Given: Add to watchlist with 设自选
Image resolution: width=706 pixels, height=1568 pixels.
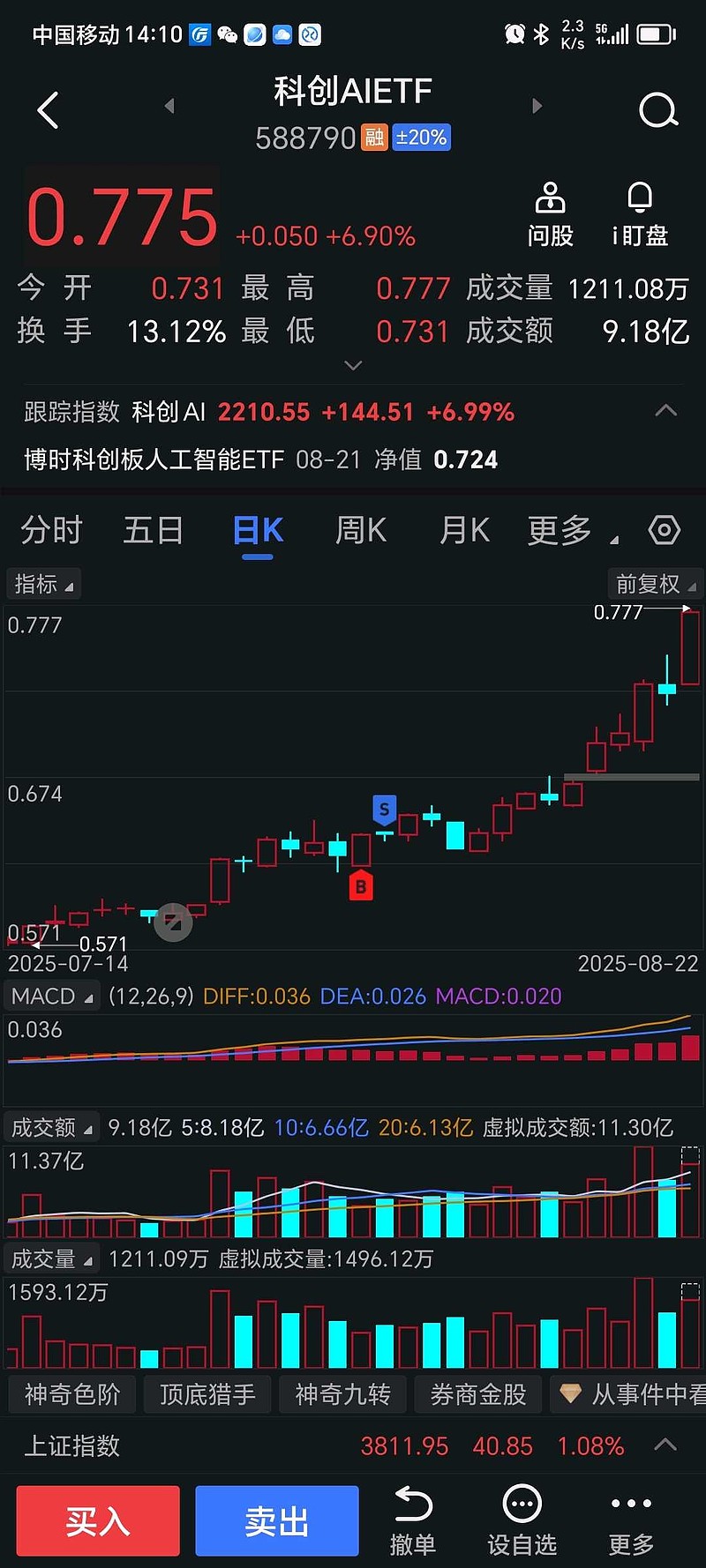Looking at the screenshot, I should pyautogui.click(x=522, y=1520).
